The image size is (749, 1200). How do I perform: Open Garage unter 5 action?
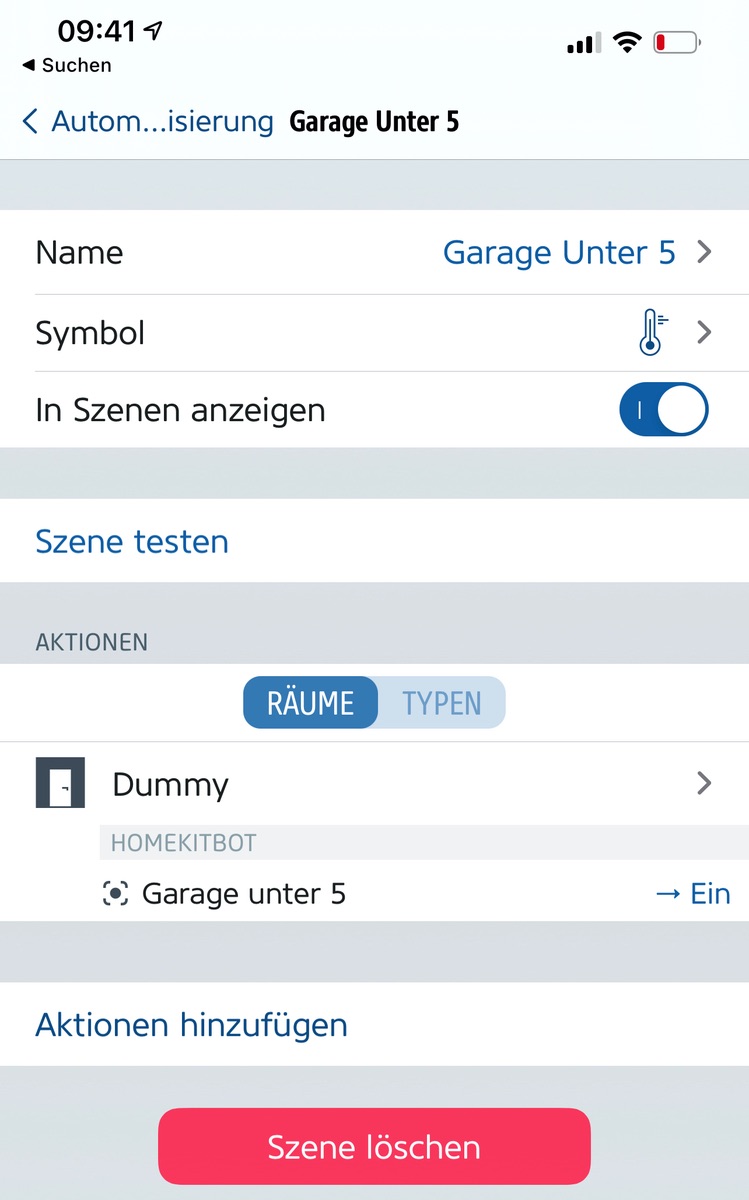click(x=374, y=893)
